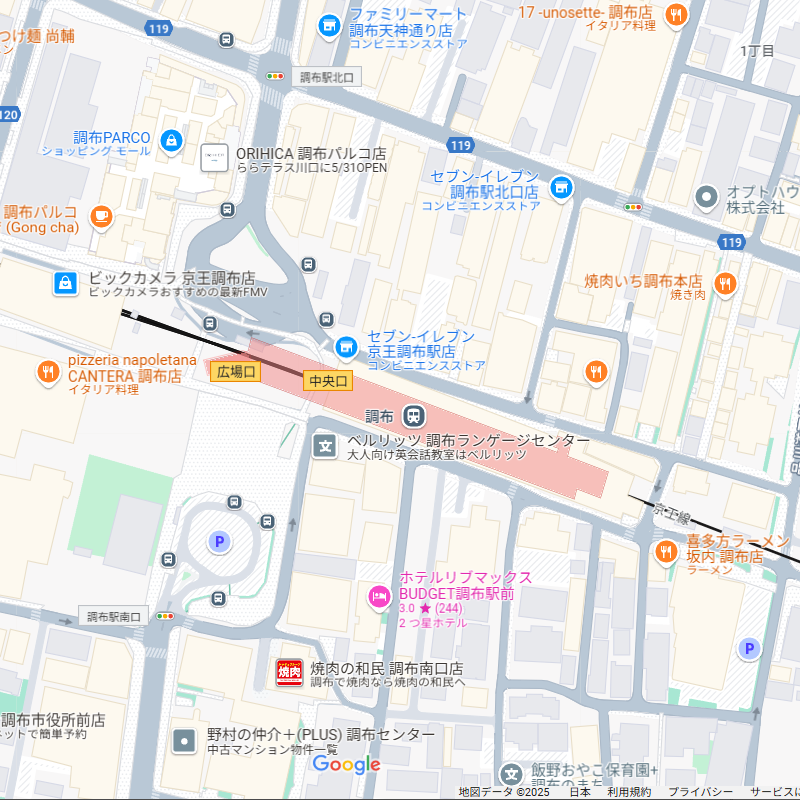800x800 pixels.
Task: Open セブン-イレブン 調布駅北口店 marker
Action: click(563, 187)
